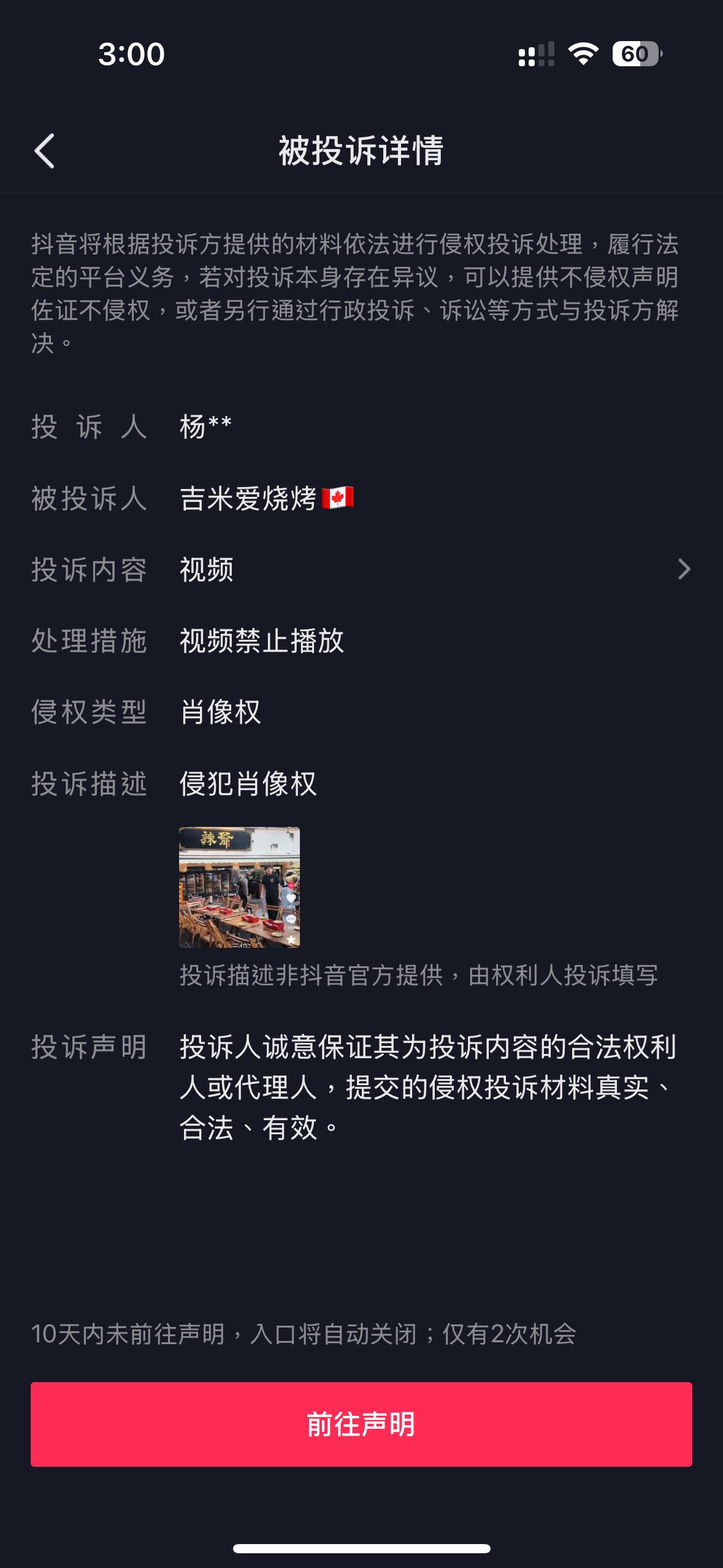This screenshot has height=1568, width=723.
Task: Tap the heart like icon inside the video preview
Action: 291,899
